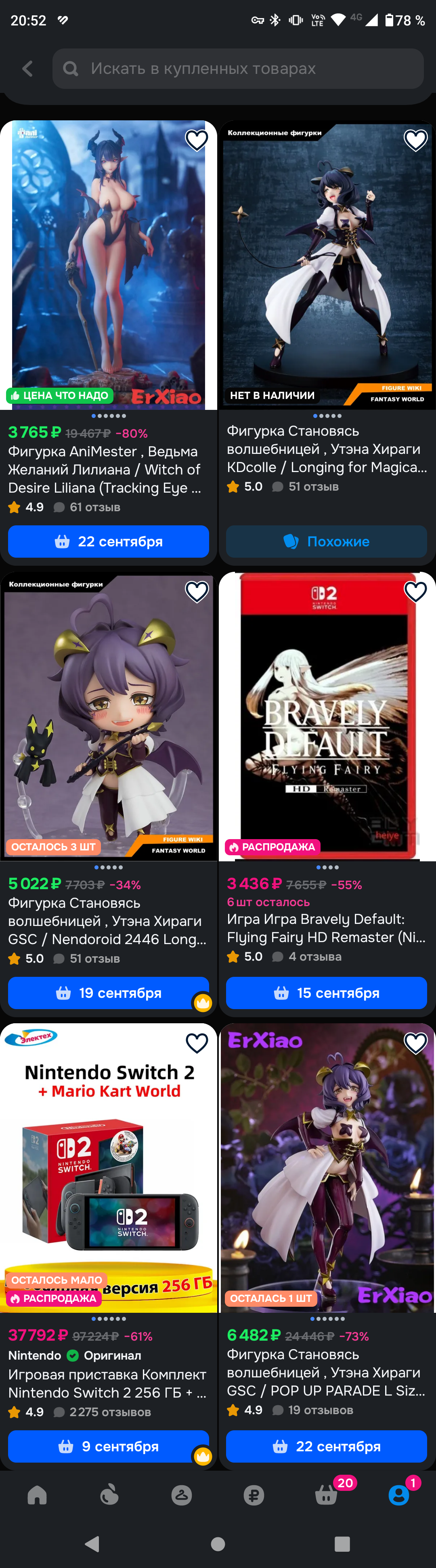The image size is (436, 1568).
Task: Tap the 22 сентября button for AniMester figure
Action: coord(108,541)
